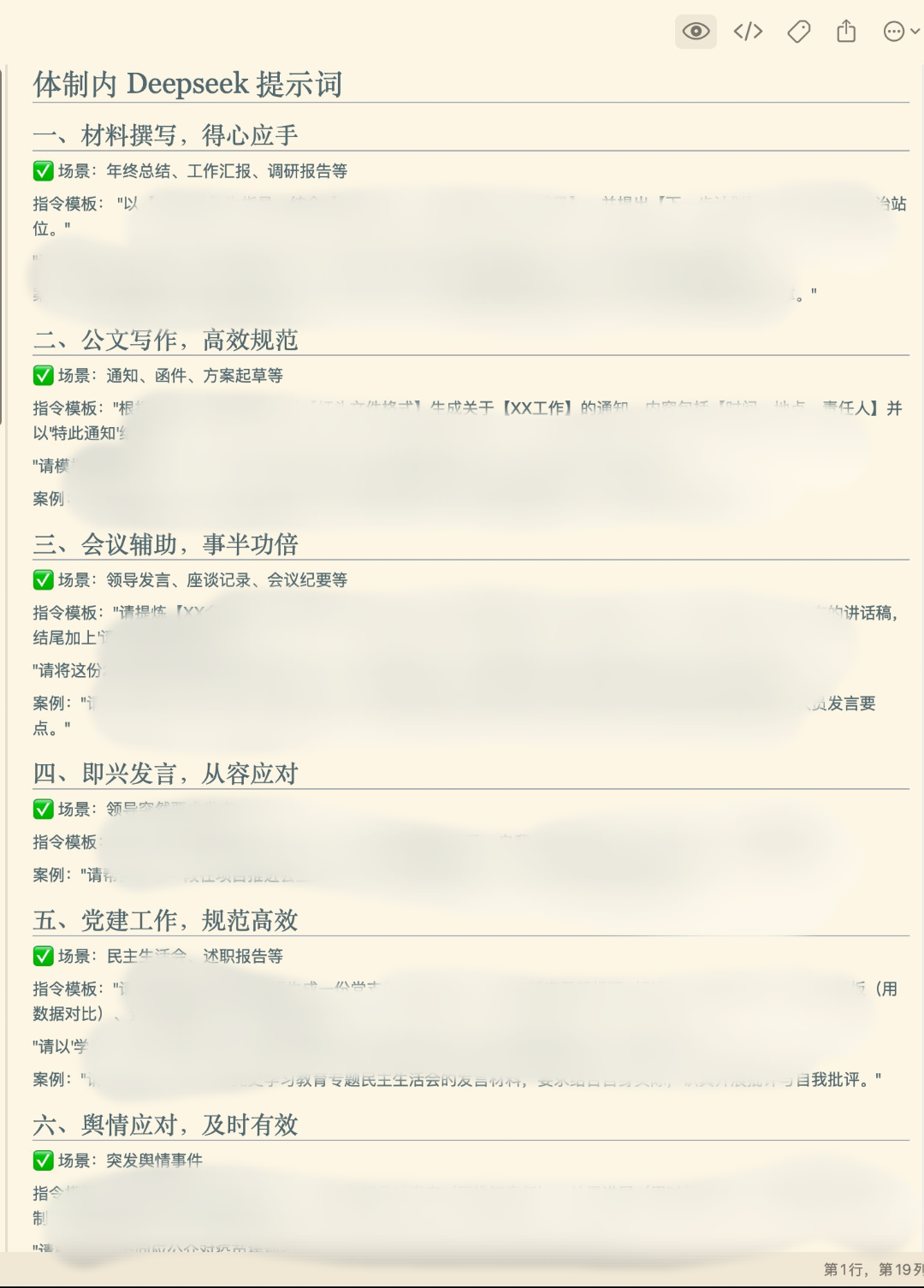Open the tag icon
The height and width of the screenshot is (1288, 924).
point(798,32)
